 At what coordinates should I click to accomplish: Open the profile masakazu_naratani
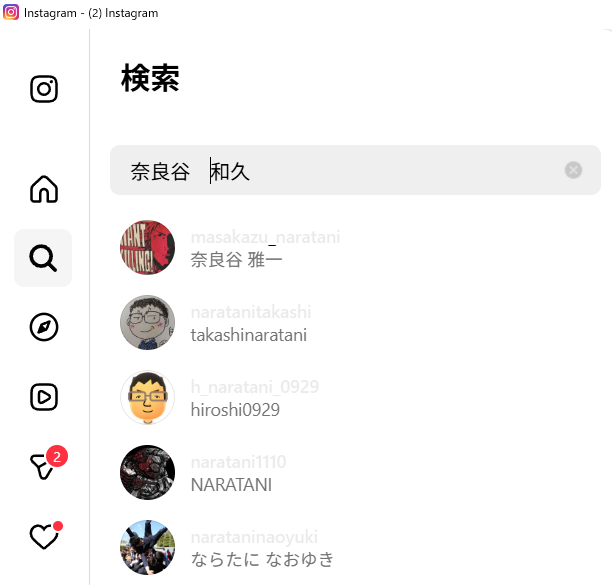(x=265, y=247)
